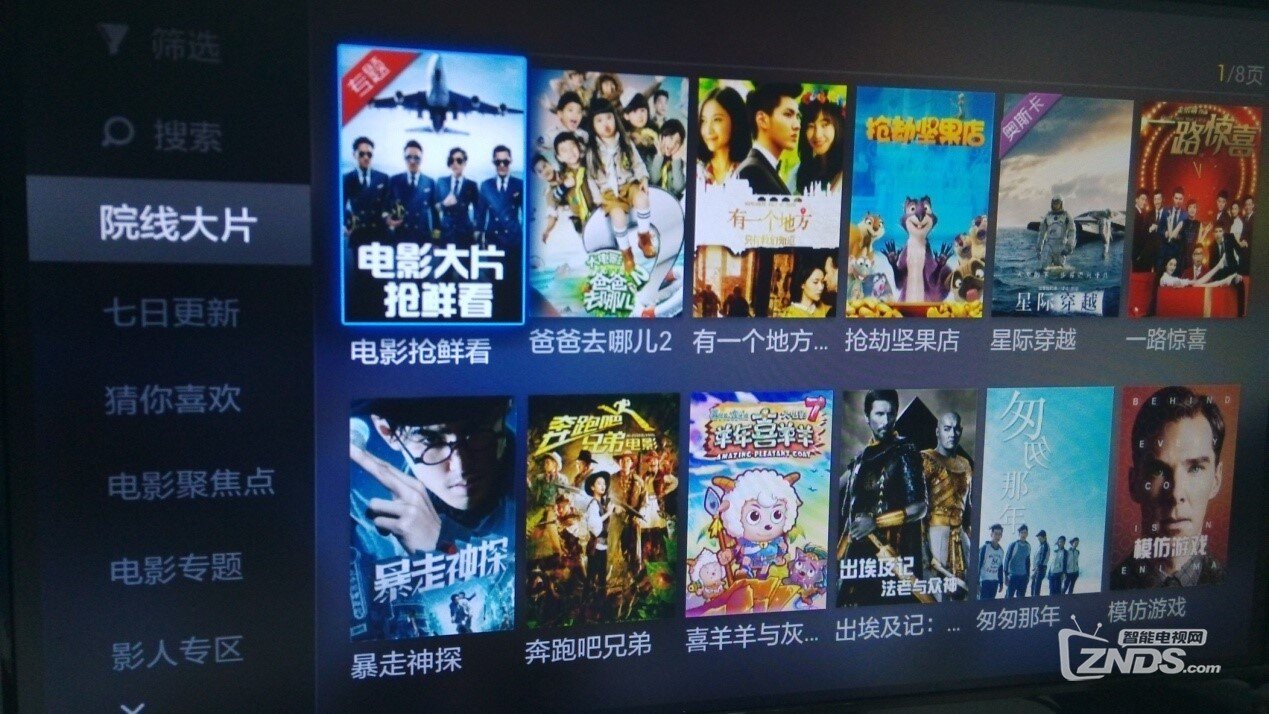Go to 电影聚焦点 section
This screenshot has width=1269, height=714.
190,484
